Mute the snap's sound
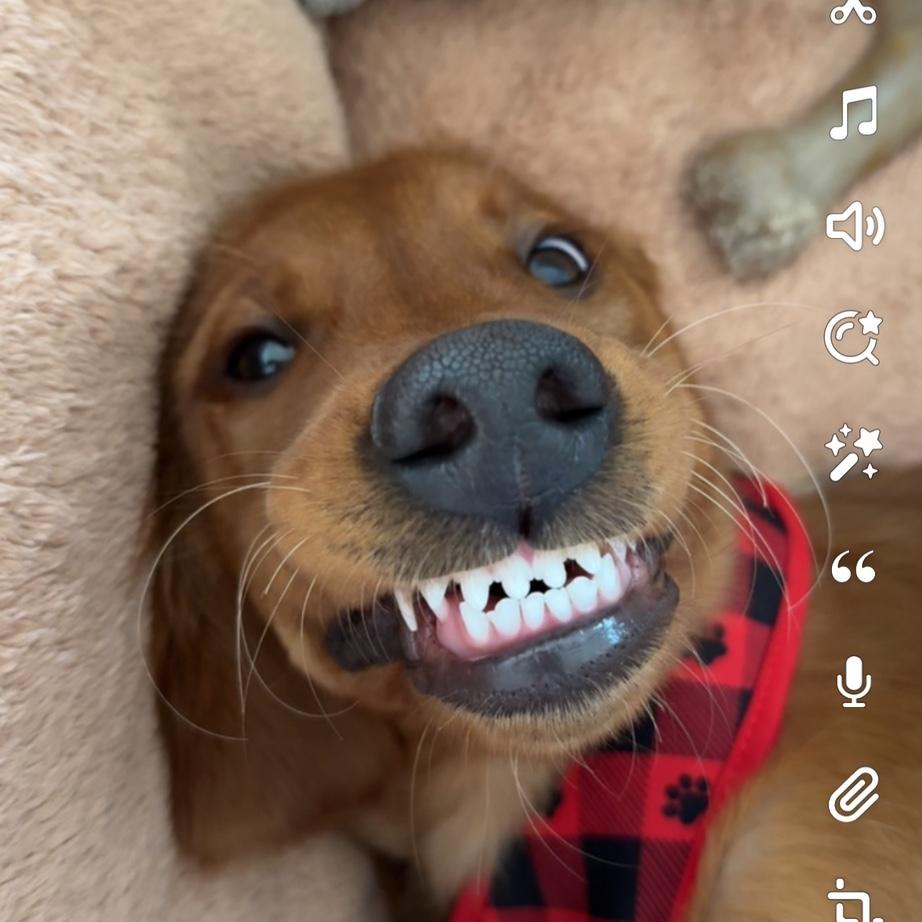The height and width of the screenshot is (922, 922). pos(854,226)
